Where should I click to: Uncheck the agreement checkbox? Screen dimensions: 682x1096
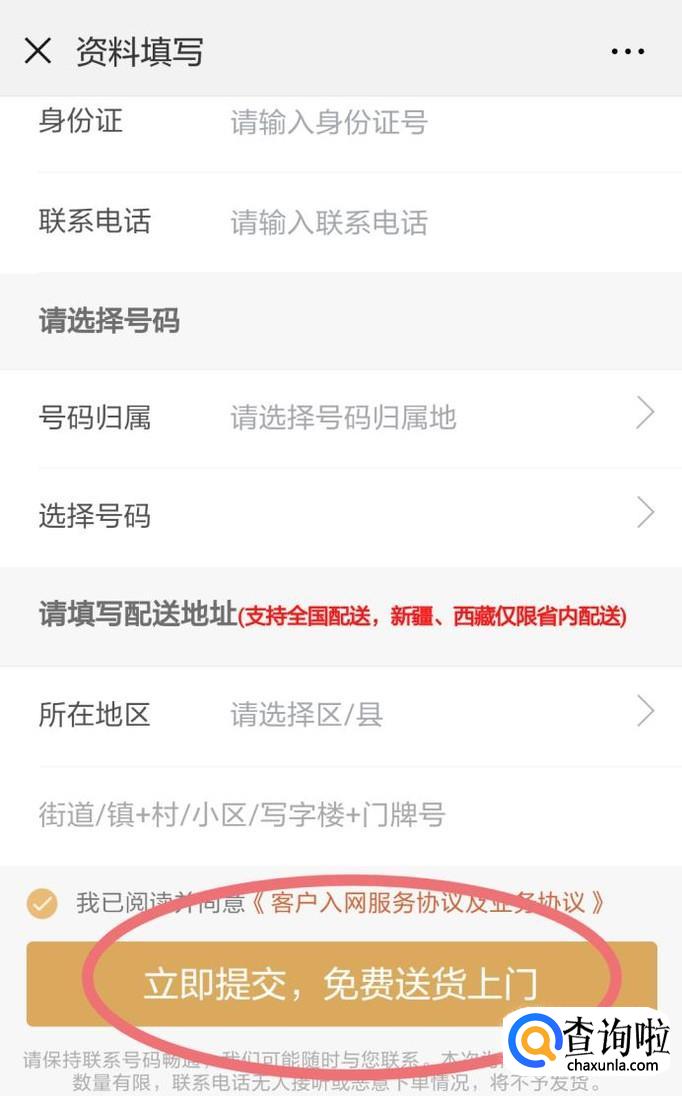pyautogui.click(x=42, y=904)
